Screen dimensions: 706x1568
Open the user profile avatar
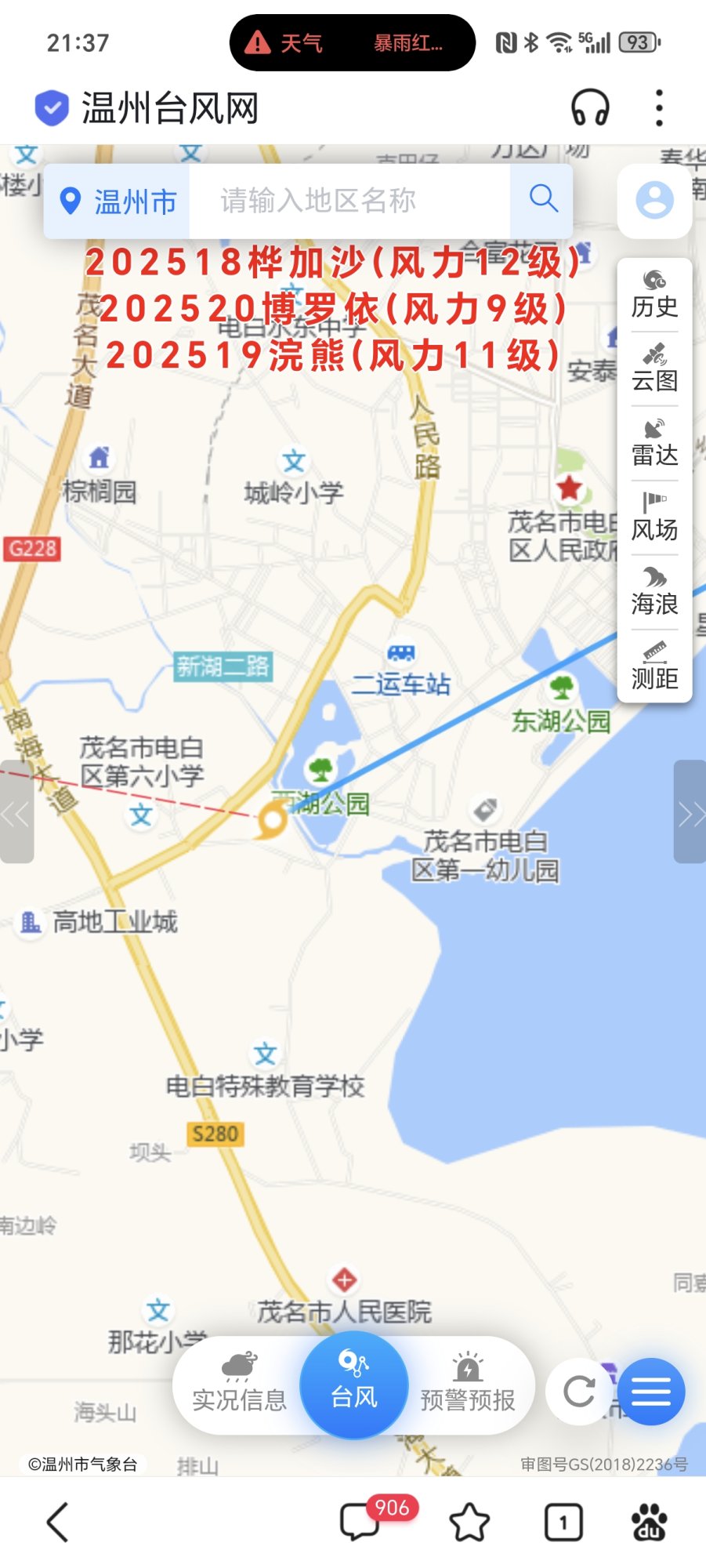(x=654, y=201)
